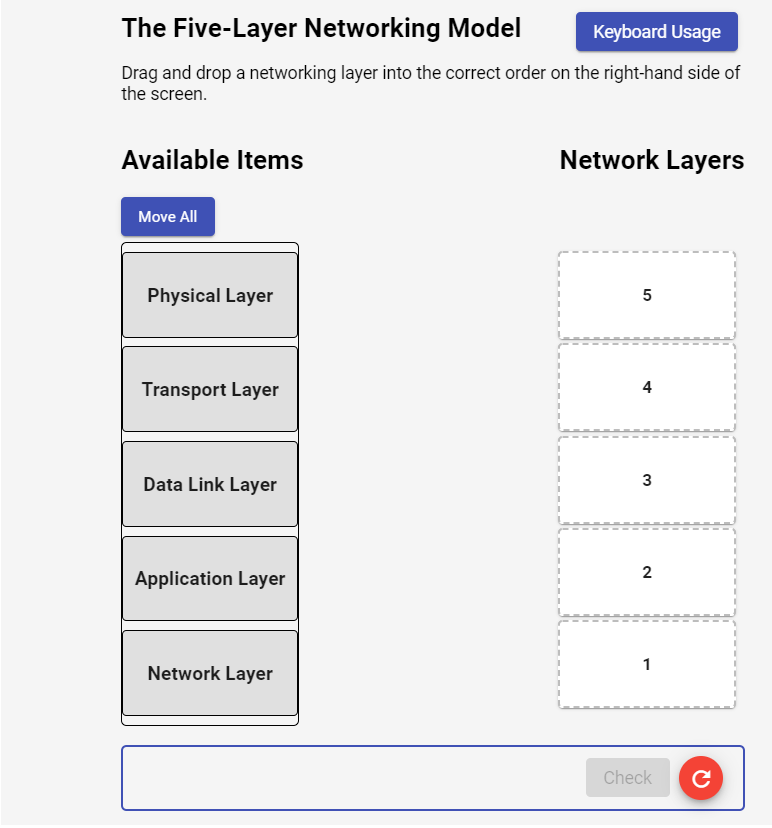Reset the activity with red refresh icon
772x828 pixels.
pos(701,778)
